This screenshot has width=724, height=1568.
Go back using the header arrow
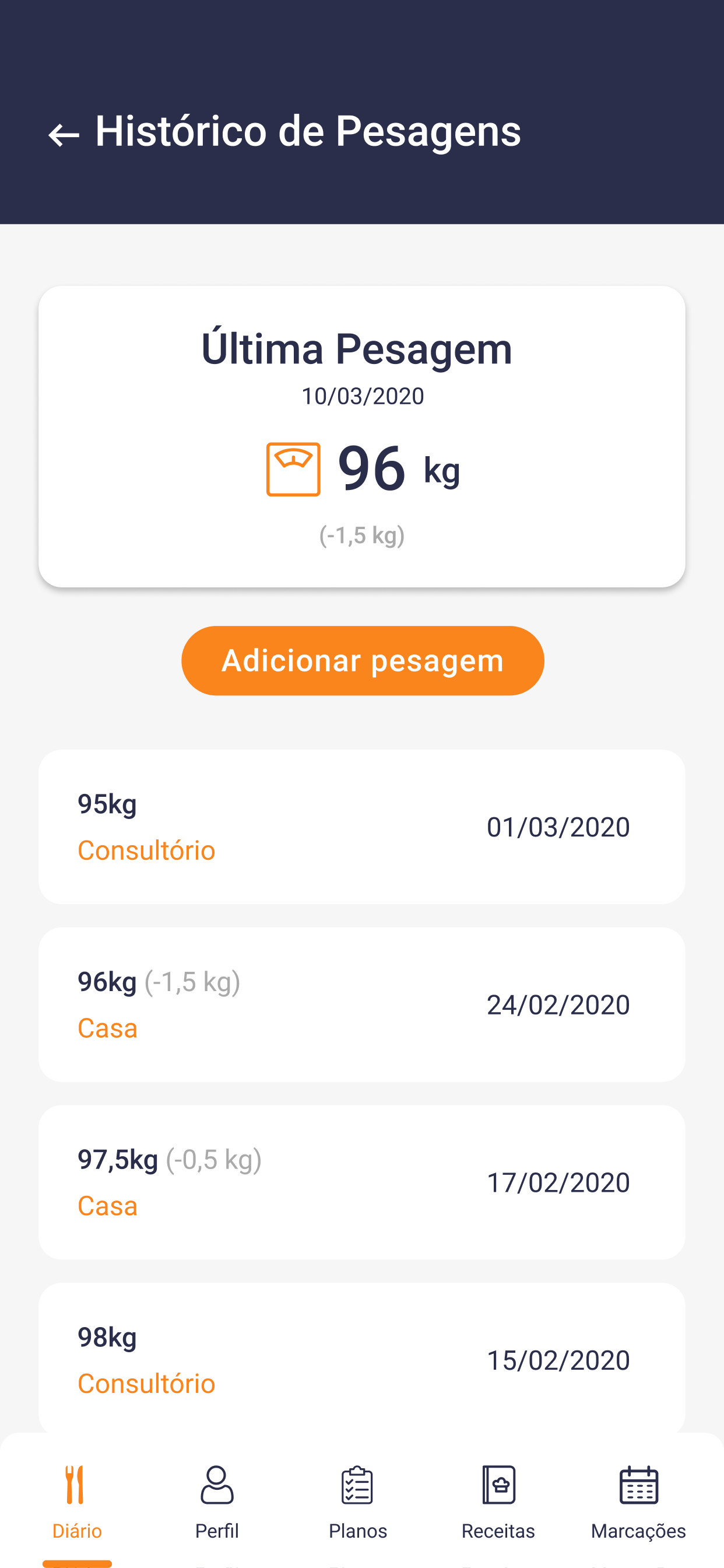[64, 135]
